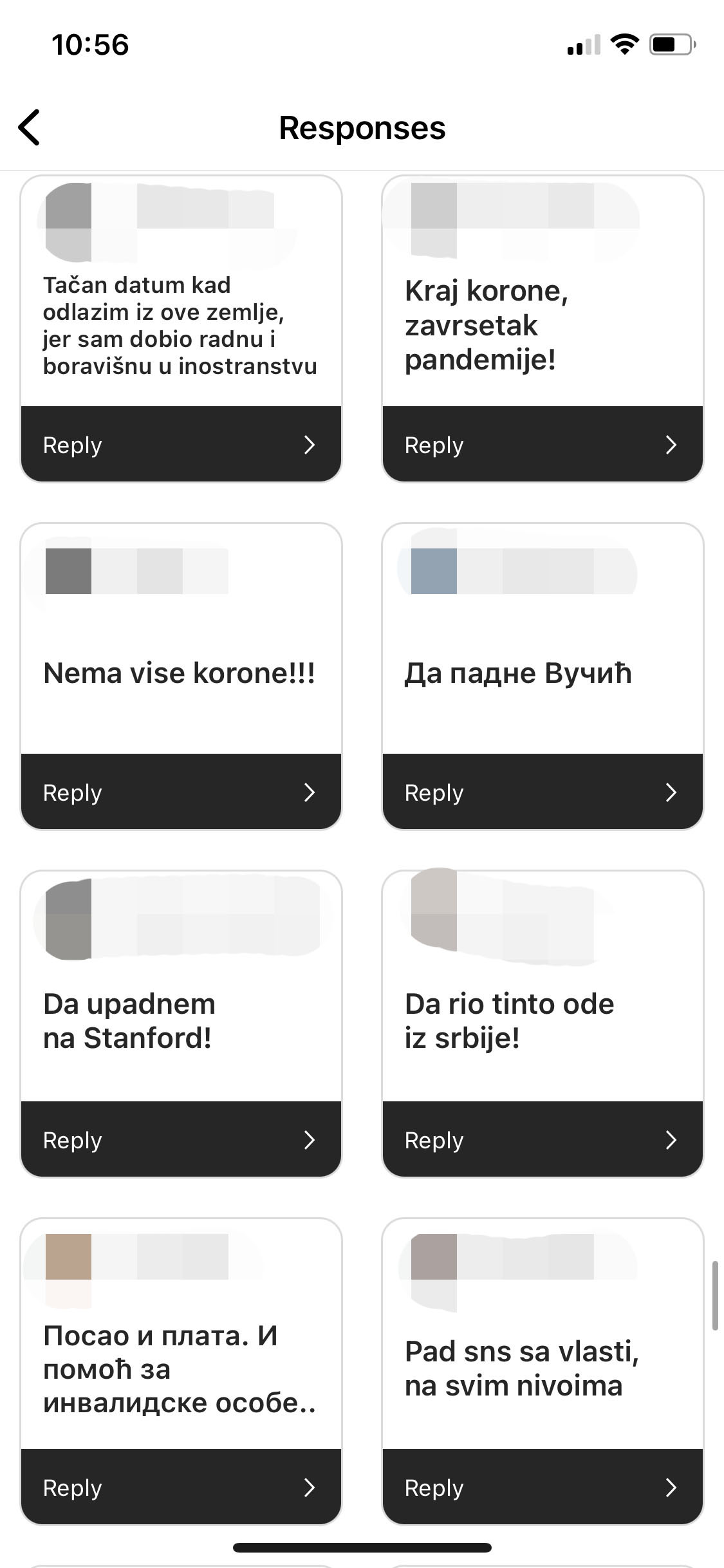The image size is (724, 1568).
Task: Reply to the 'Tačan datum kad odlazim' response
Action: point(72,445)
